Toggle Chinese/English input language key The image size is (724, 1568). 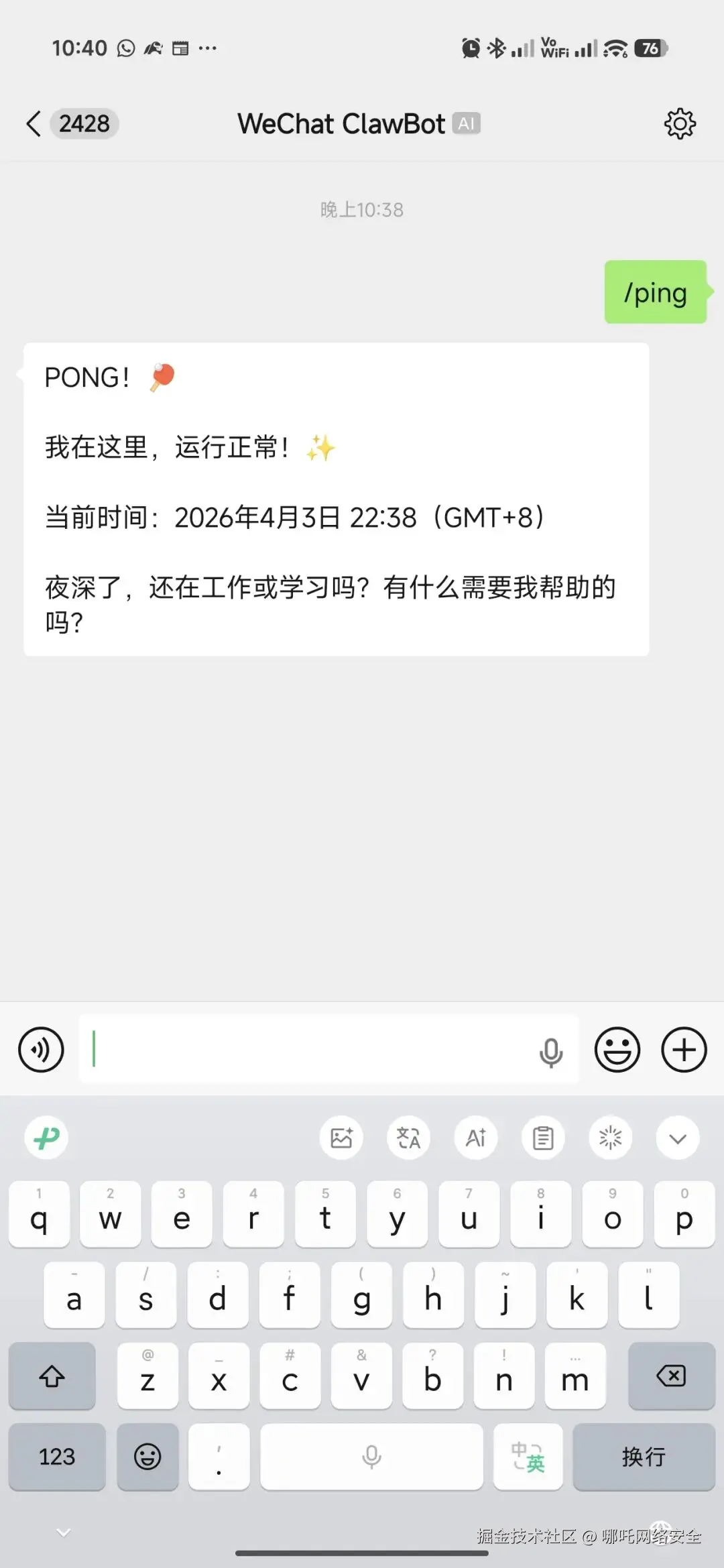(528, 1457)
